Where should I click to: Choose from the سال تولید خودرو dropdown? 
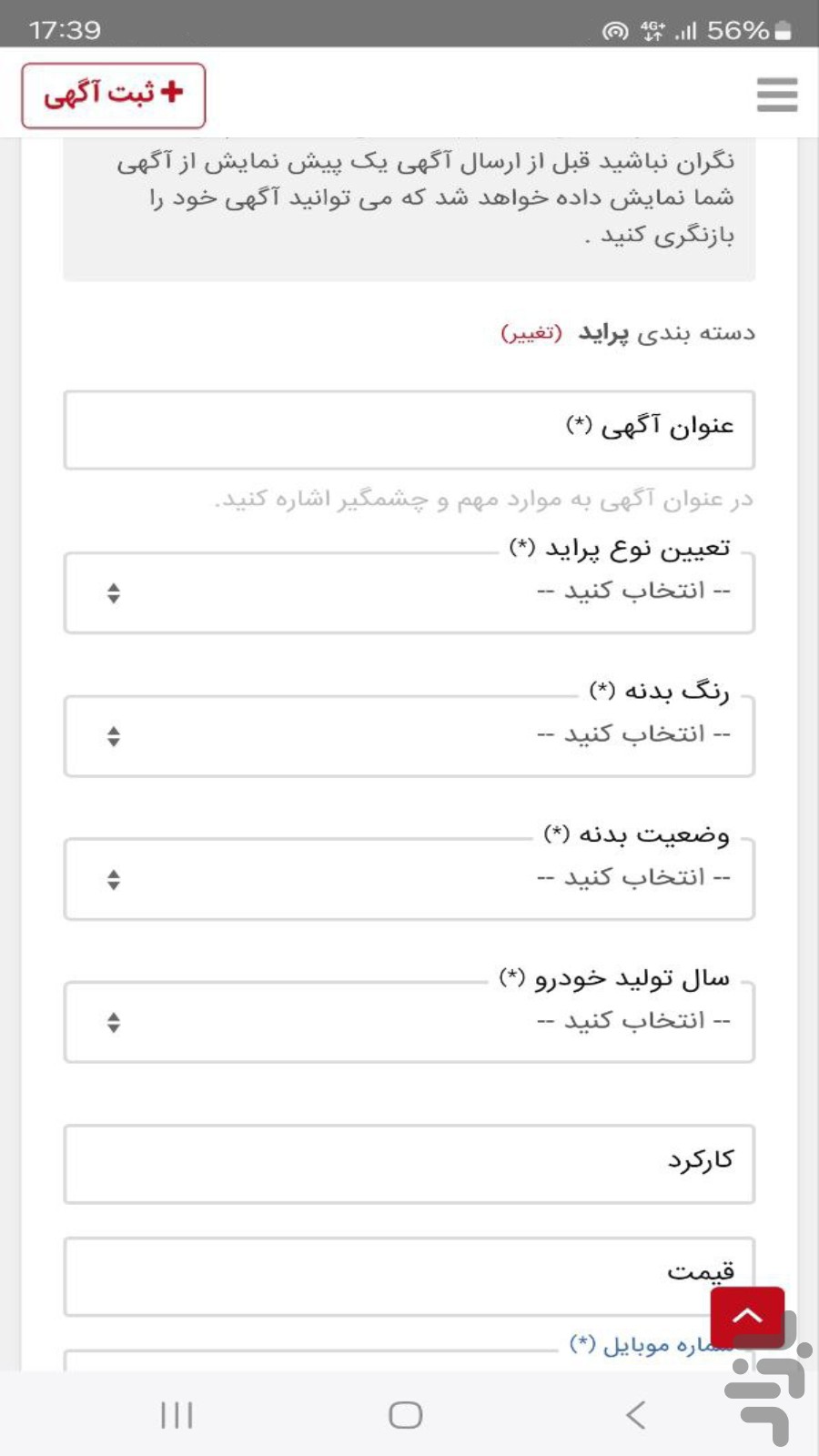(409, 1022)
